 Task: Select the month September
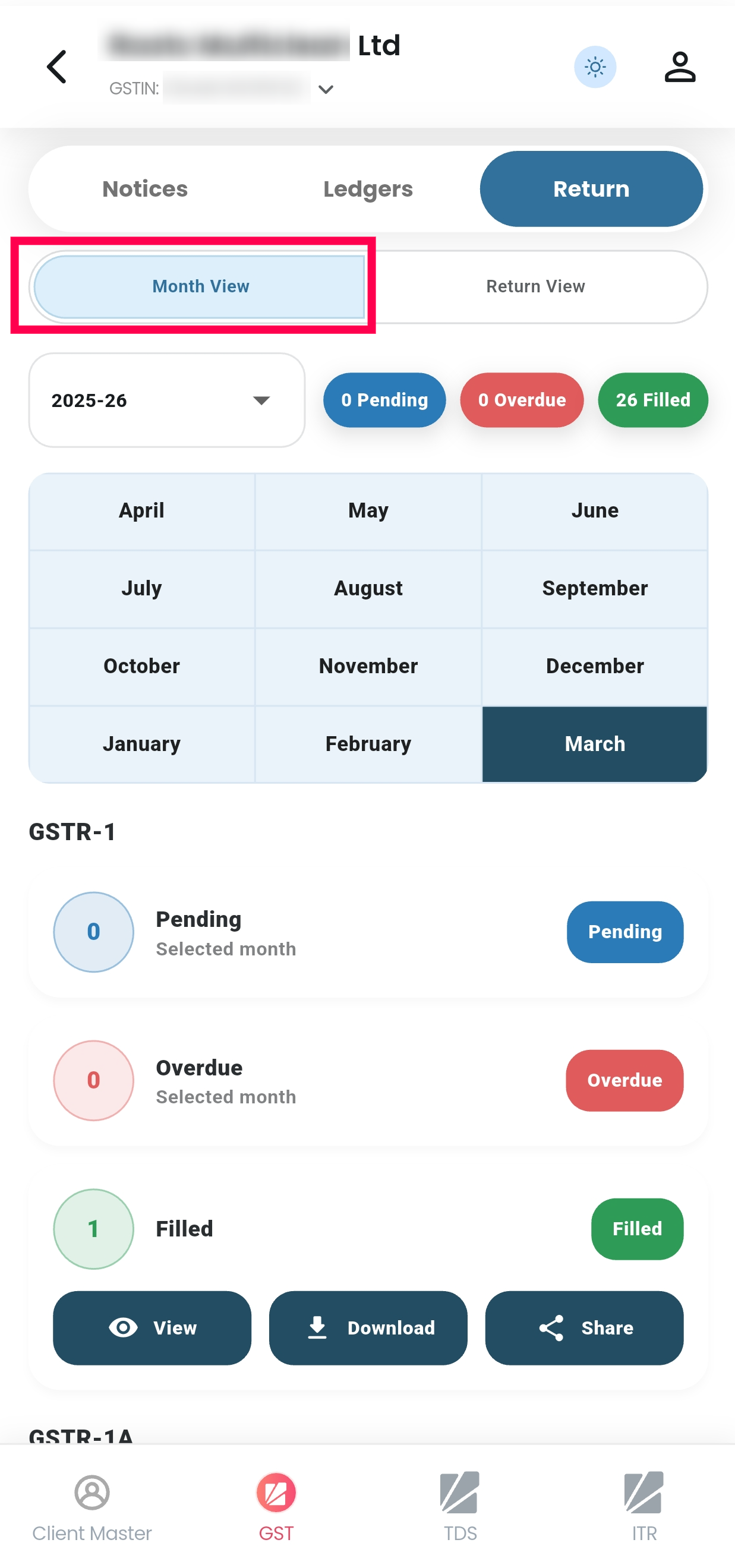click(x=594, y=589)
